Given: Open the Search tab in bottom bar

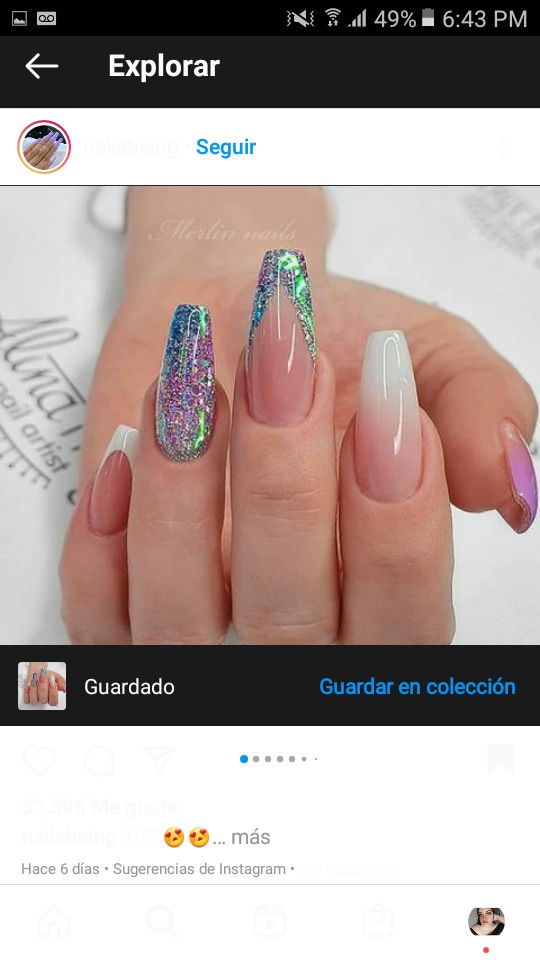Looking at the screenshot, I should 162,922.
